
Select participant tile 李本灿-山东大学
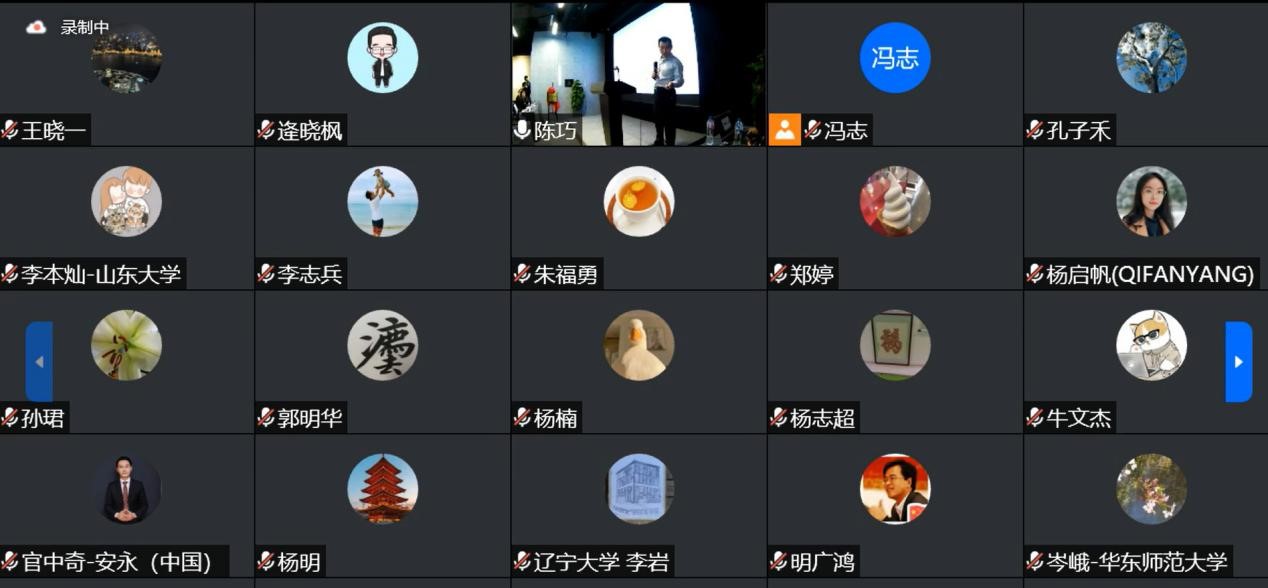click(x=126, y=218)
